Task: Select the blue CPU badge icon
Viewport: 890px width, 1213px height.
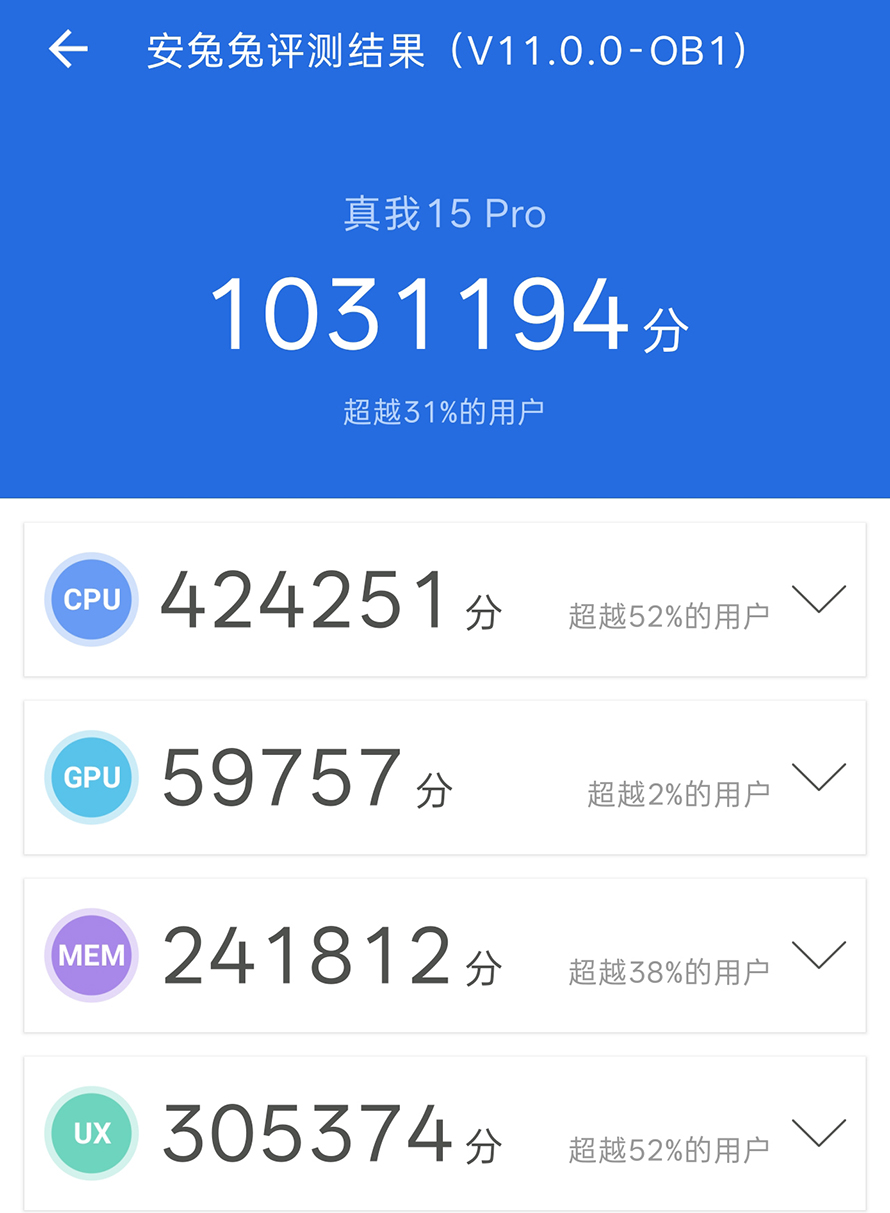Action: point(91,599)
